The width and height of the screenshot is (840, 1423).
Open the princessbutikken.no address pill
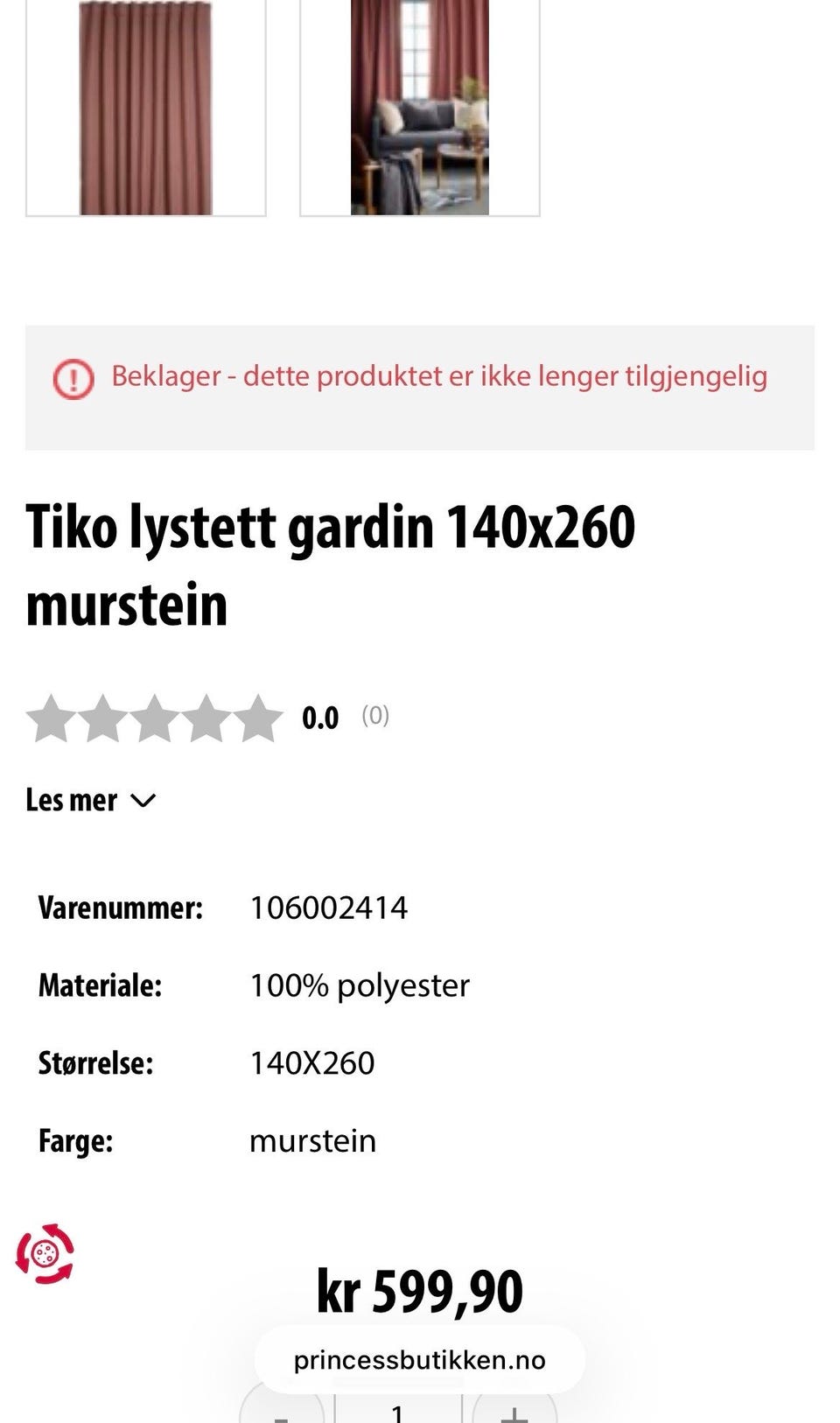[420, 1359]
